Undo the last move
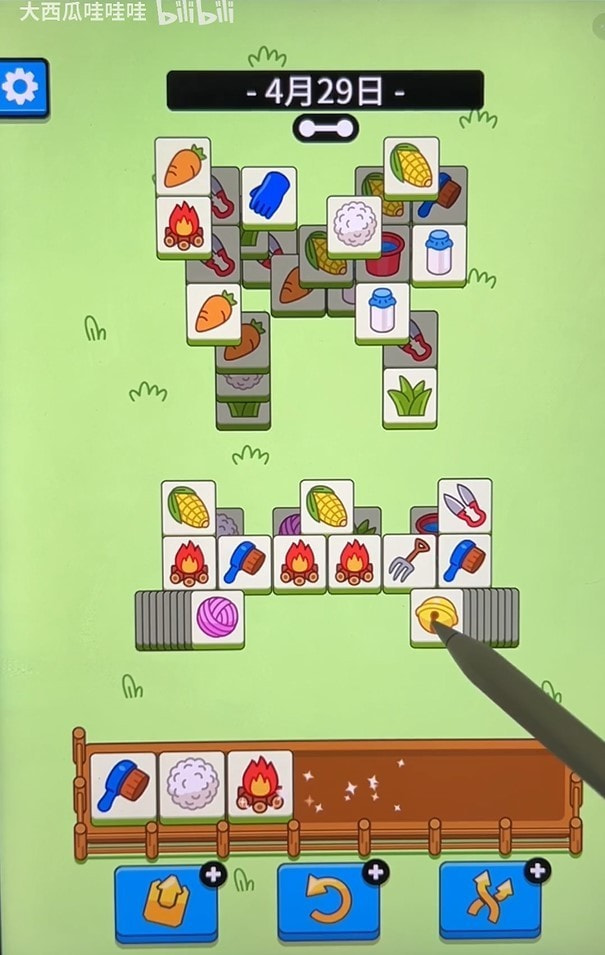This screenshot has height=955, width=605. pos(328,899)
